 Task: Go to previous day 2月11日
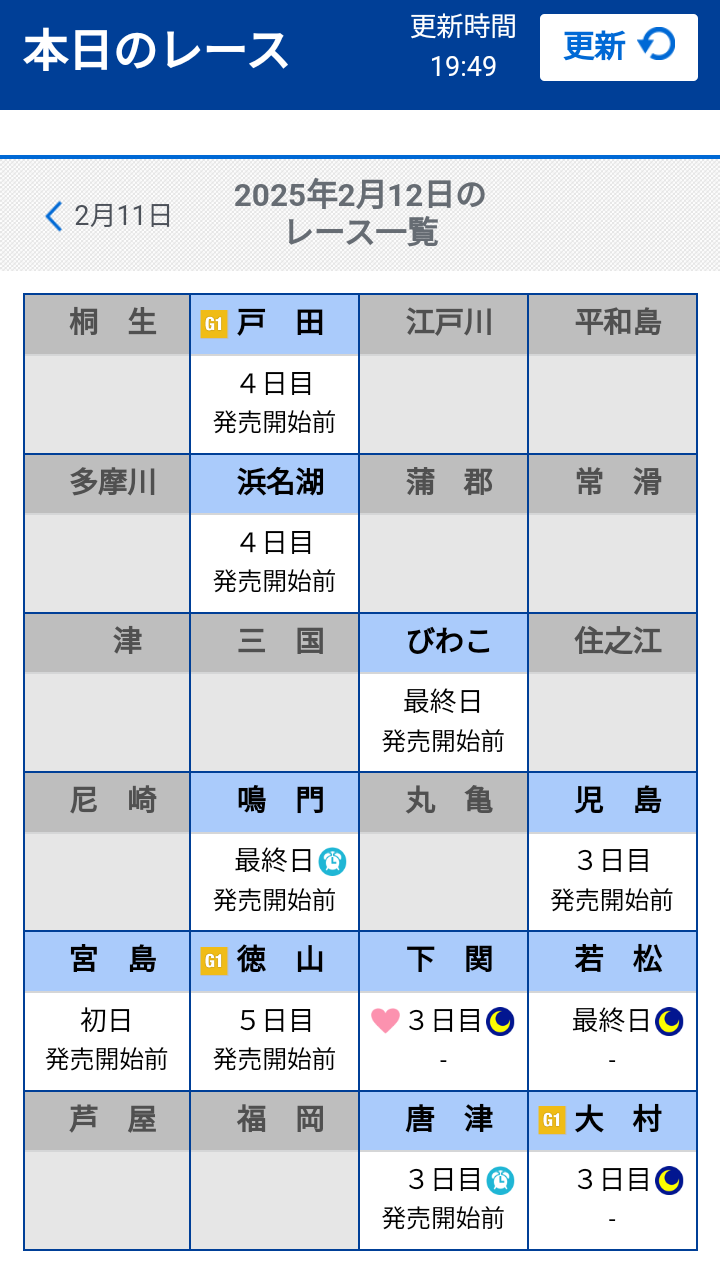click(108, 215)
